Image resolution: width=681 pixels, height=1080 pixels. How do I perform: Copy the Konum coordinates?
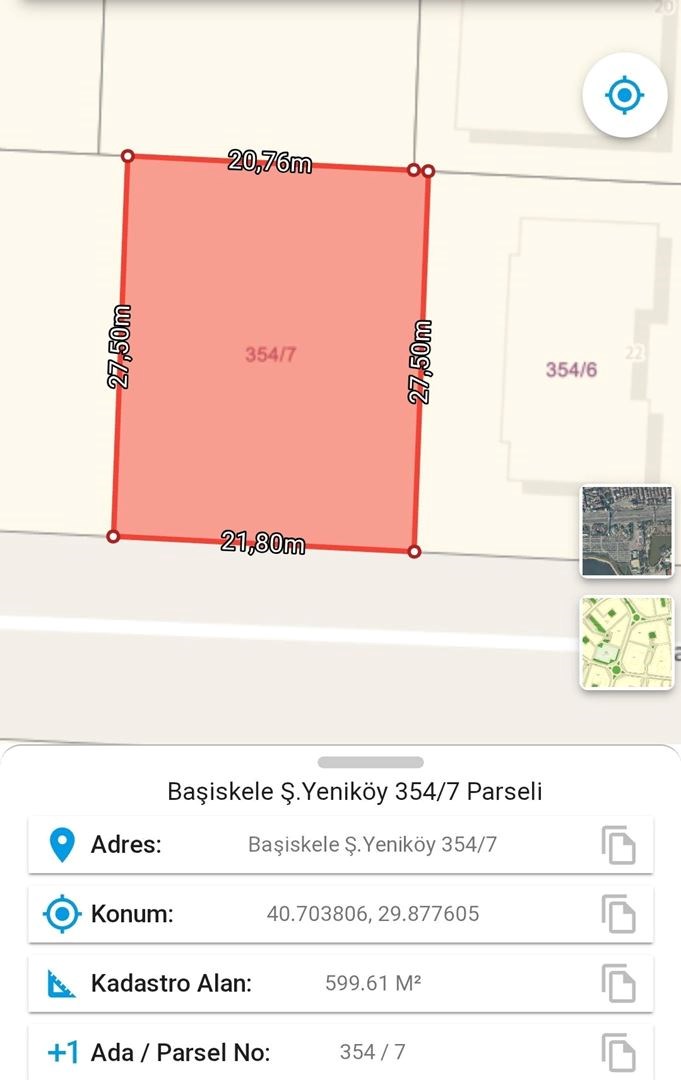(x=619, y=914)
